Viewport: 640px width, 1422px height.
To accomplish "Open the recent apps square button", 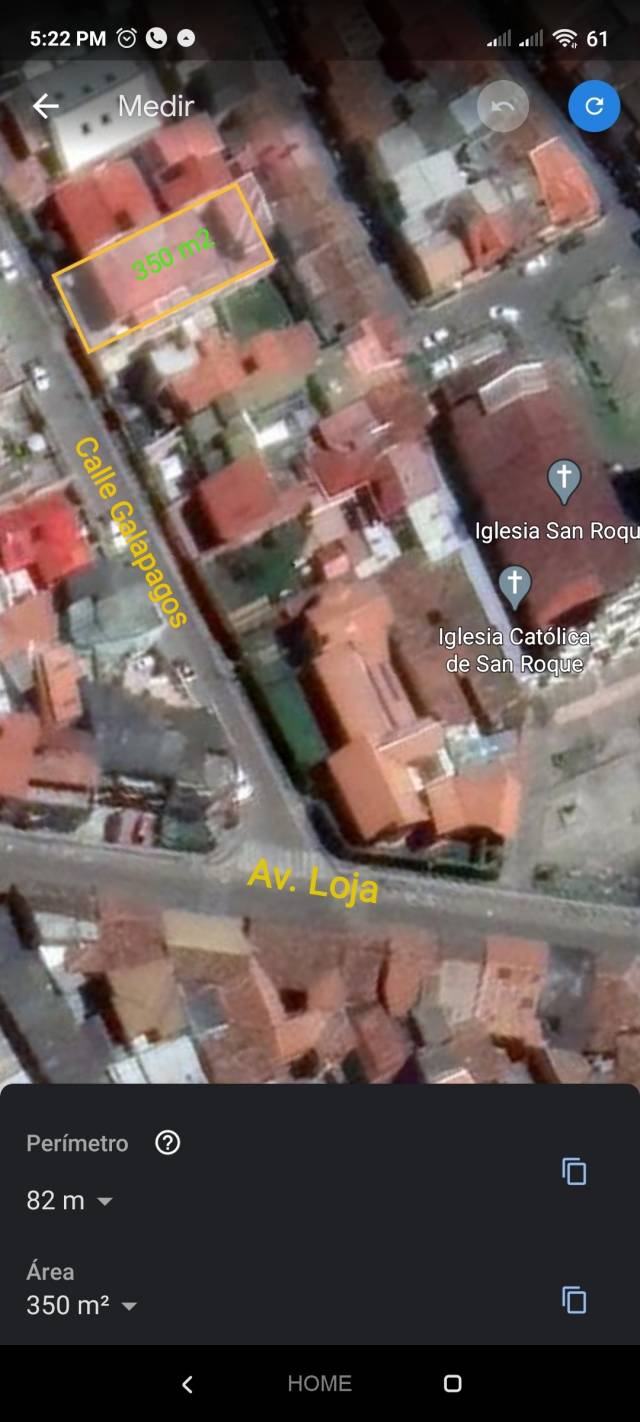I will pyautogui.click(x=452, y=1384).
